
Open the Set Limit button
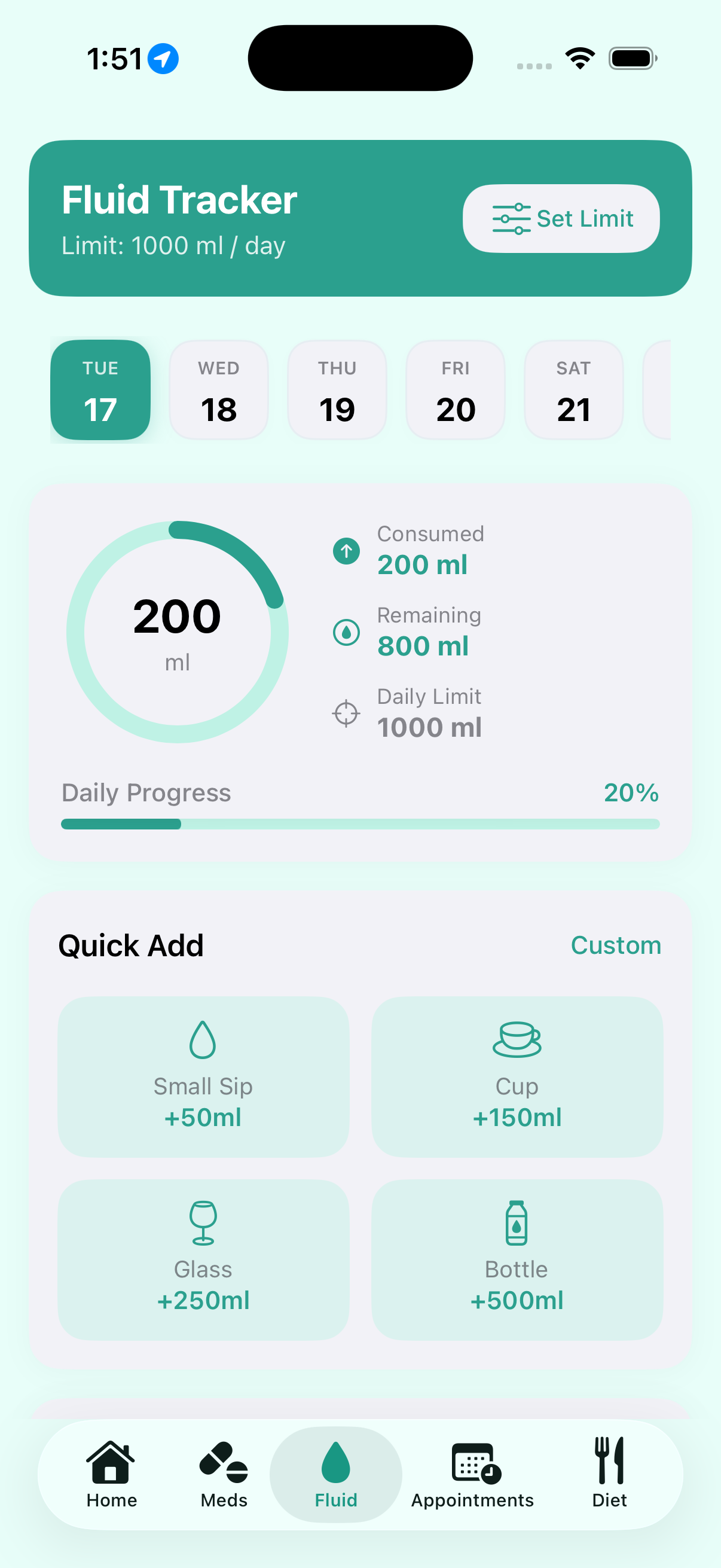click(x=561, y=218)
